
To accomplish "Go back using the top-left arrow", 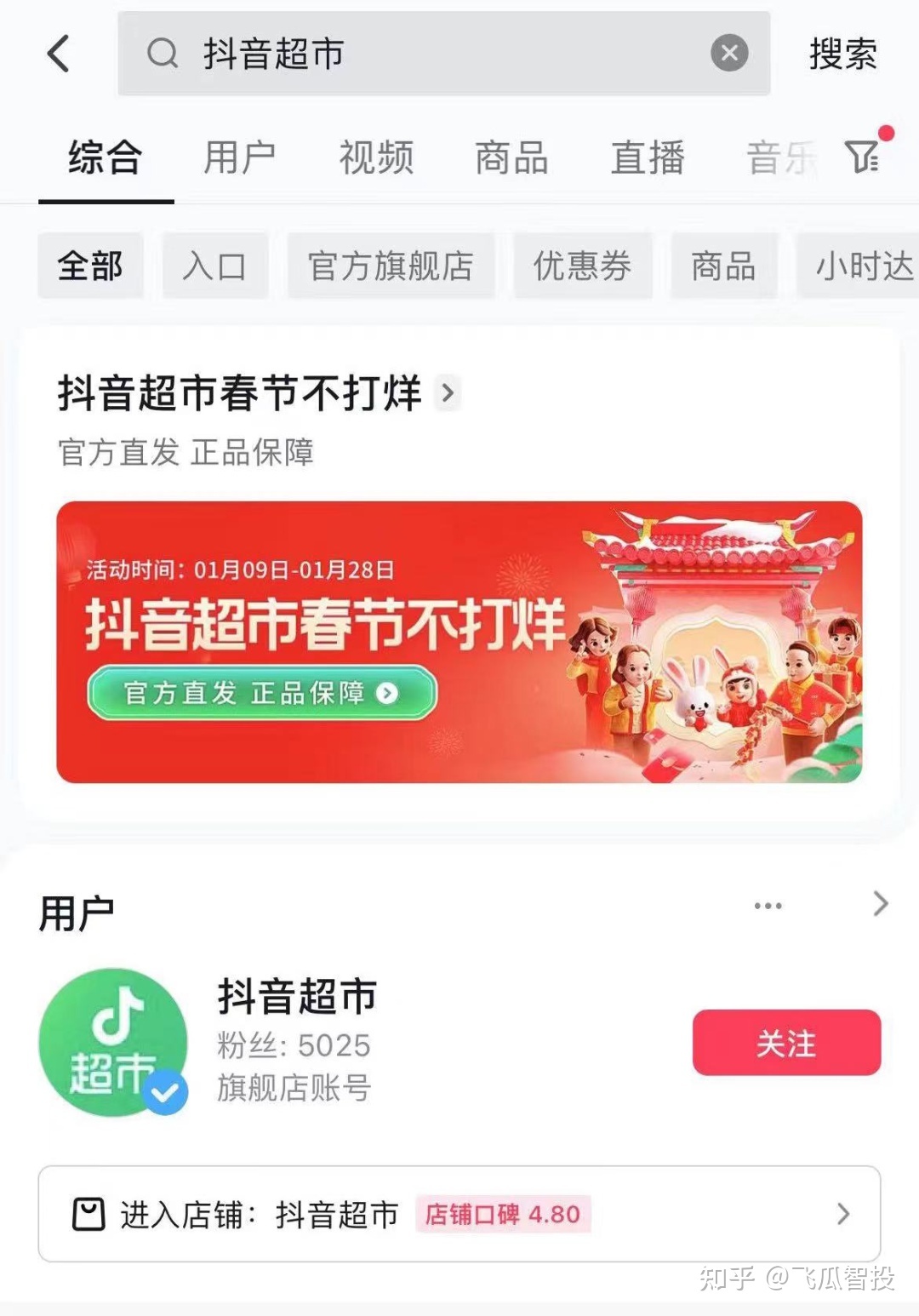I will click(58, 54).
